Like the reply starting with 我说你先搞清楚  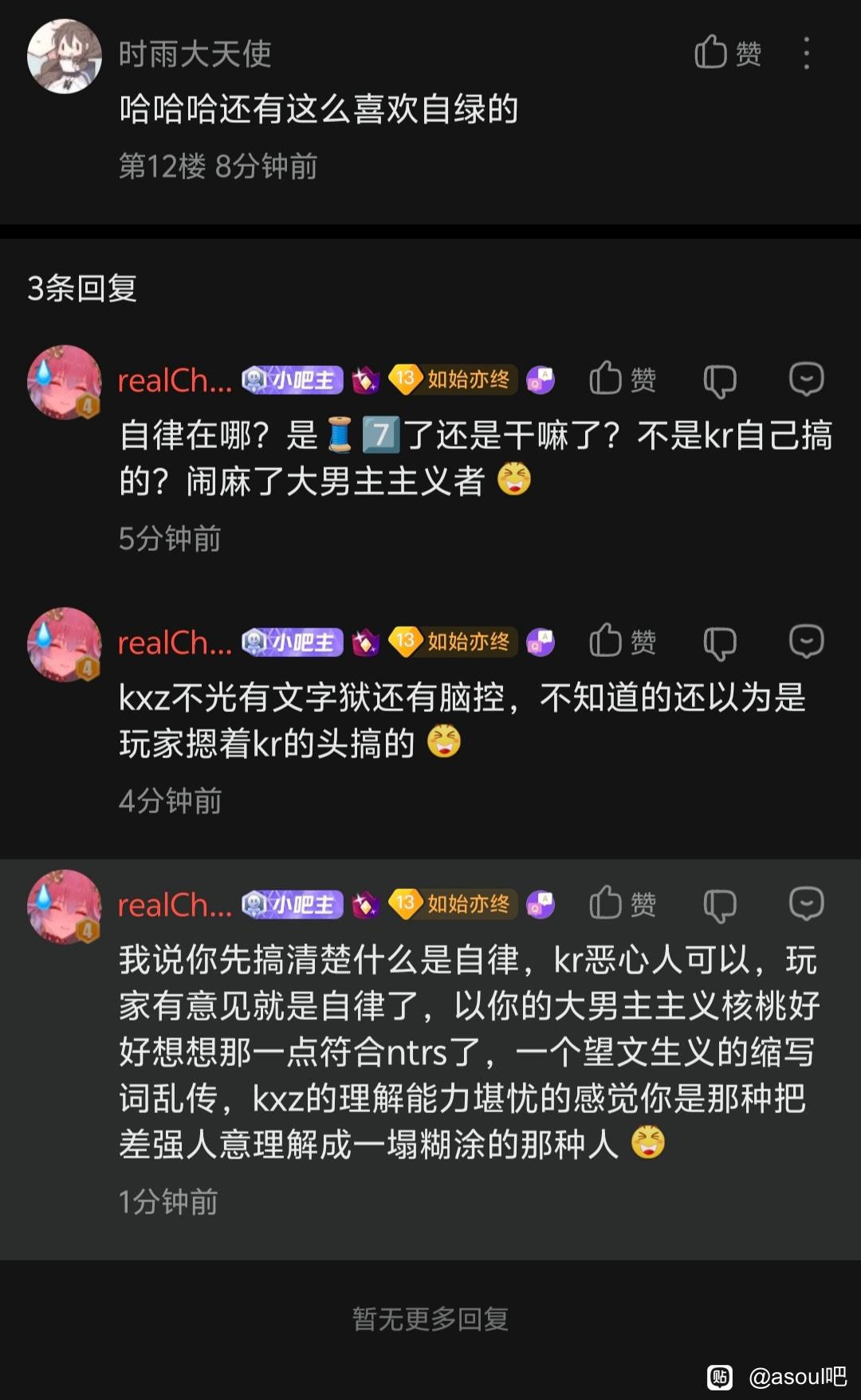622,903
